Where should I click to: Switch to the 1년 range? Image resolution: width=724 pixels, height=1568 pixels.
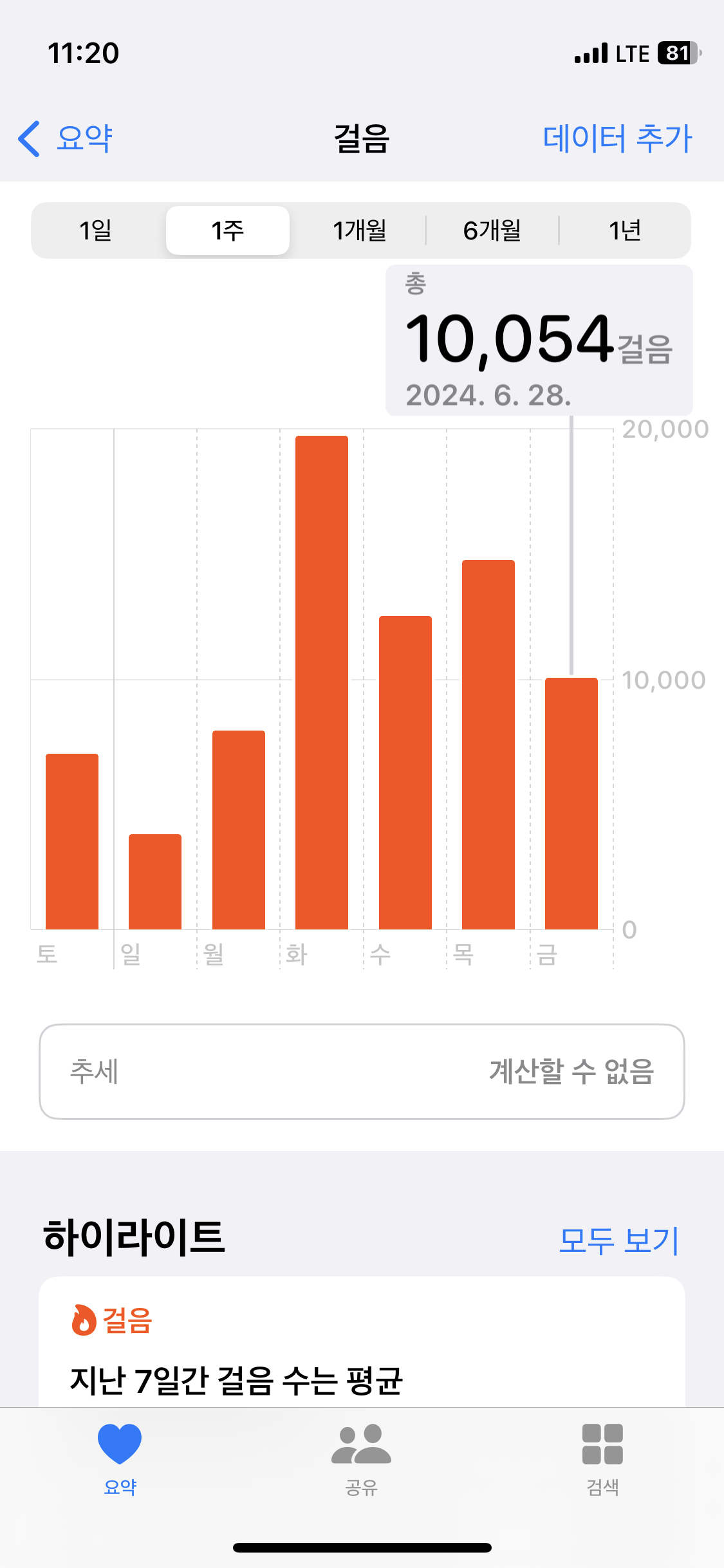click(x=624, y=230)
